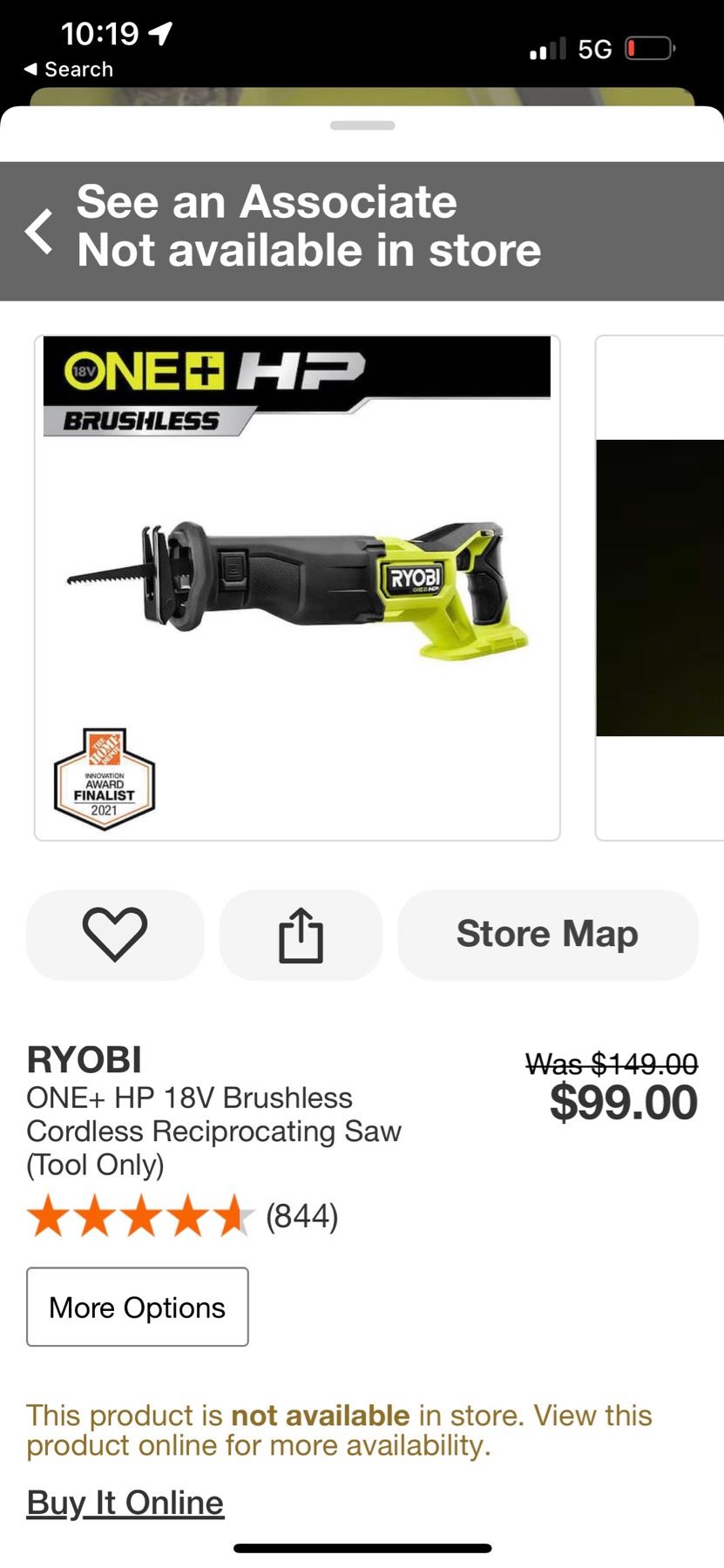View the RYOBI saw product image
The image size is (724, 1568).
click(x=297, y=588)
